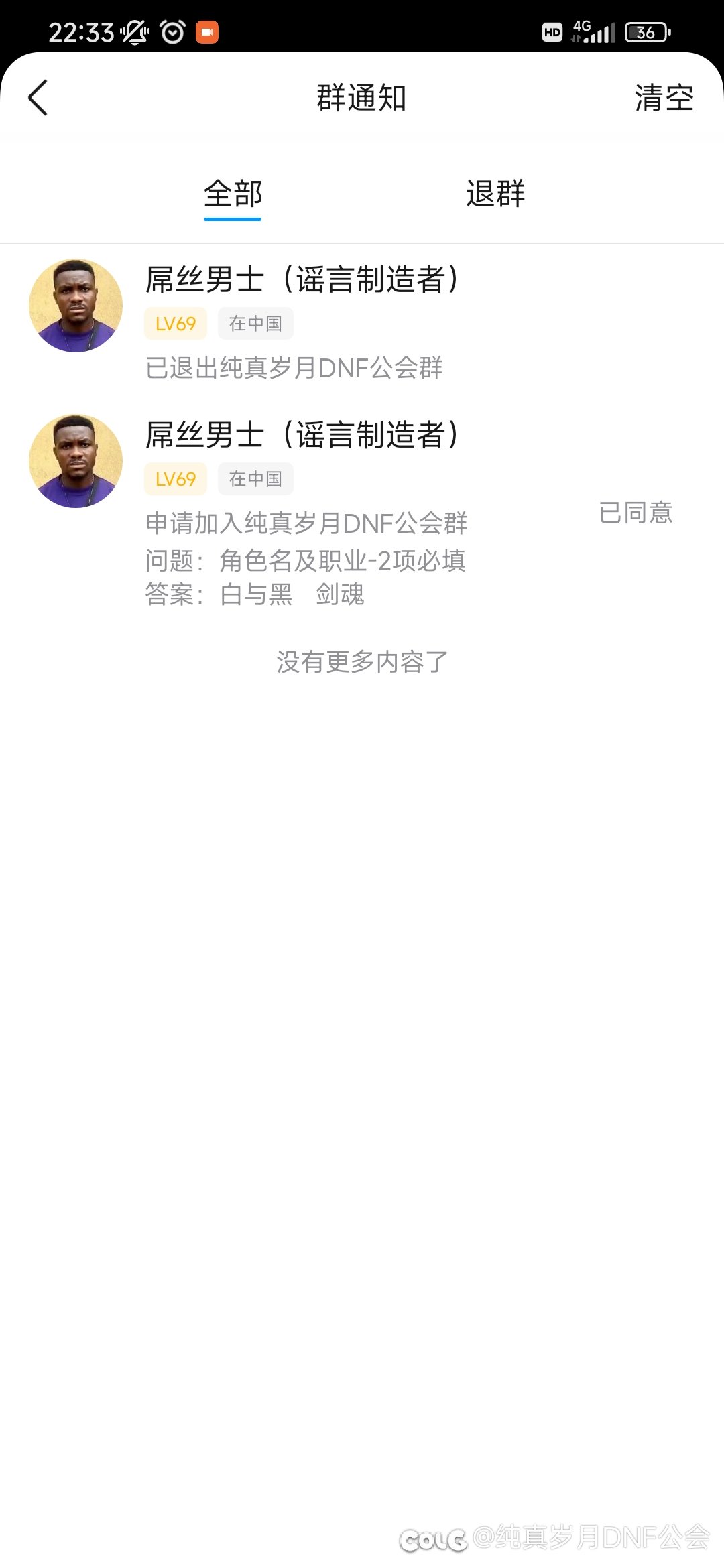724x1568 pixels.
Task: Open the 已退出纯真岁月DNF公会群 notification
Action: (295, 368)
